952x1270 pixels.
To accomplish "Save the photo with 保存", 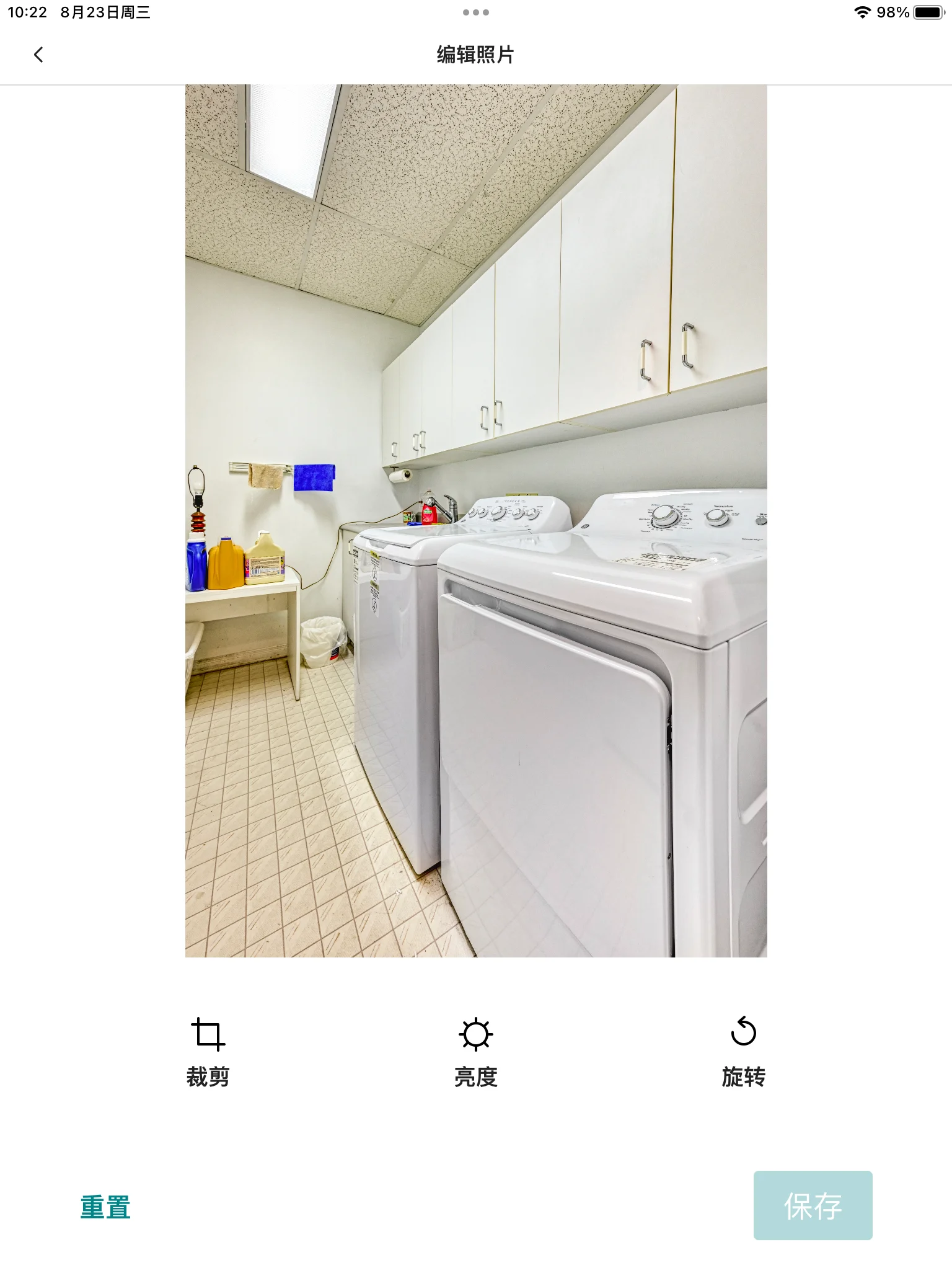I will pos(813,1206).
